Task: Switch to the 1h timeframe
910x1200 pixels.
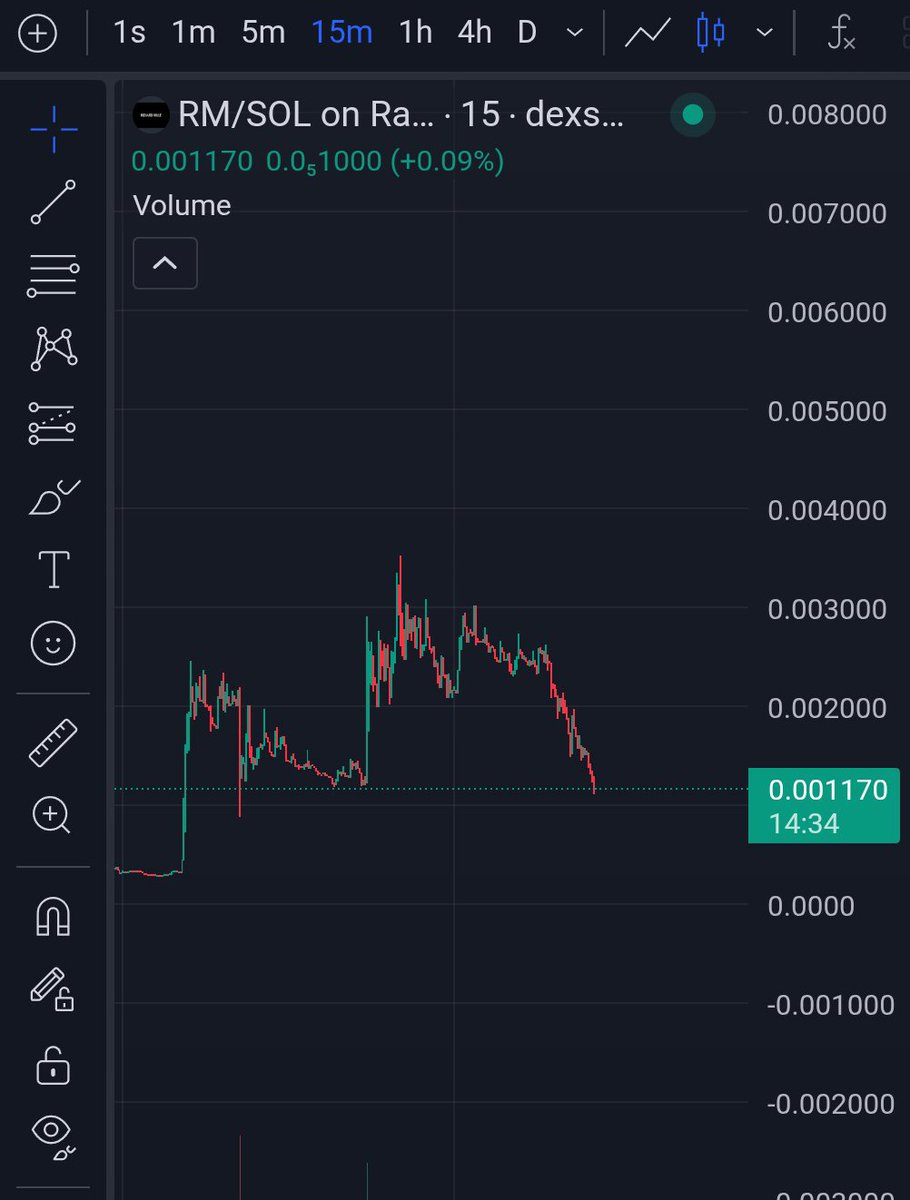Action: pos(415,33)
